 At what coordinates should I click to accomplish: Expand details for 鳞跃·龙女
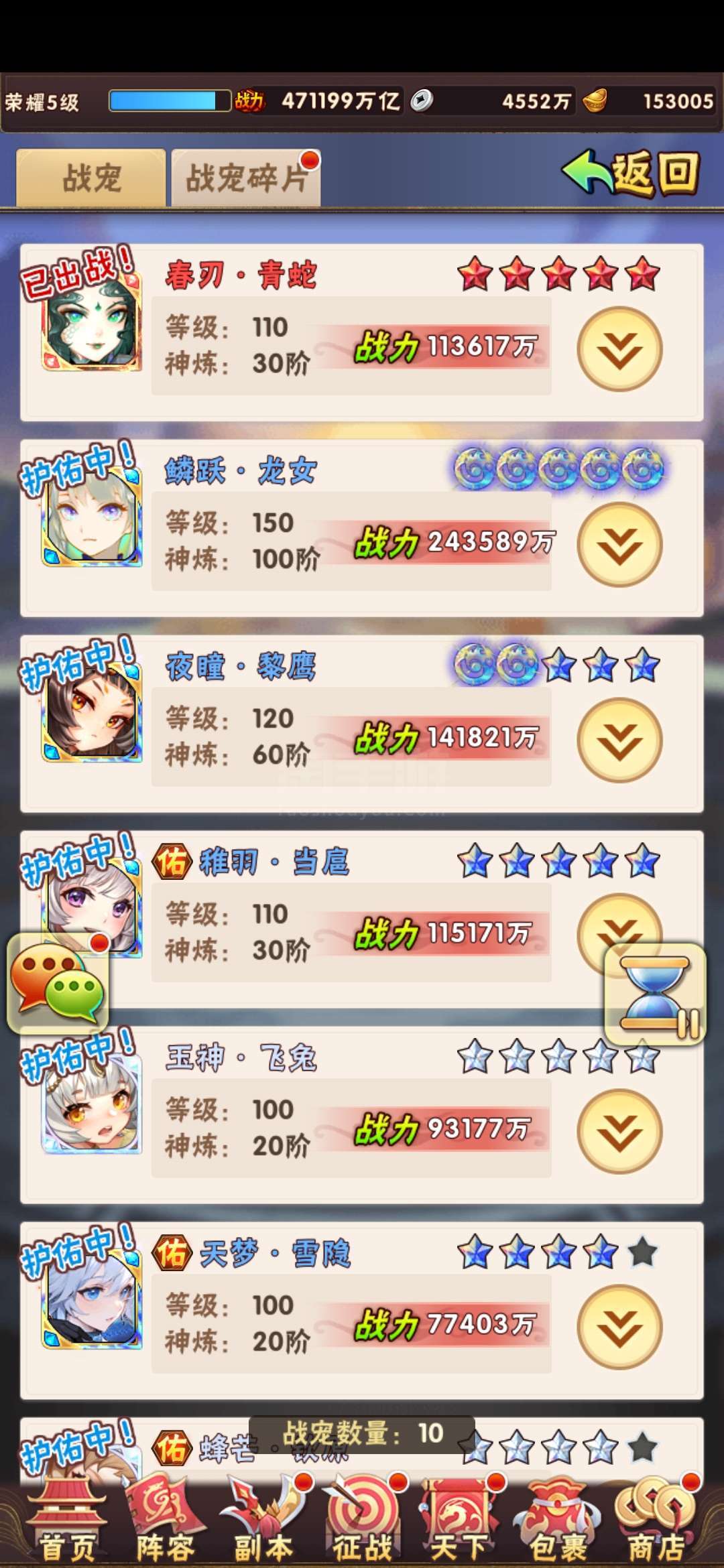619,545
